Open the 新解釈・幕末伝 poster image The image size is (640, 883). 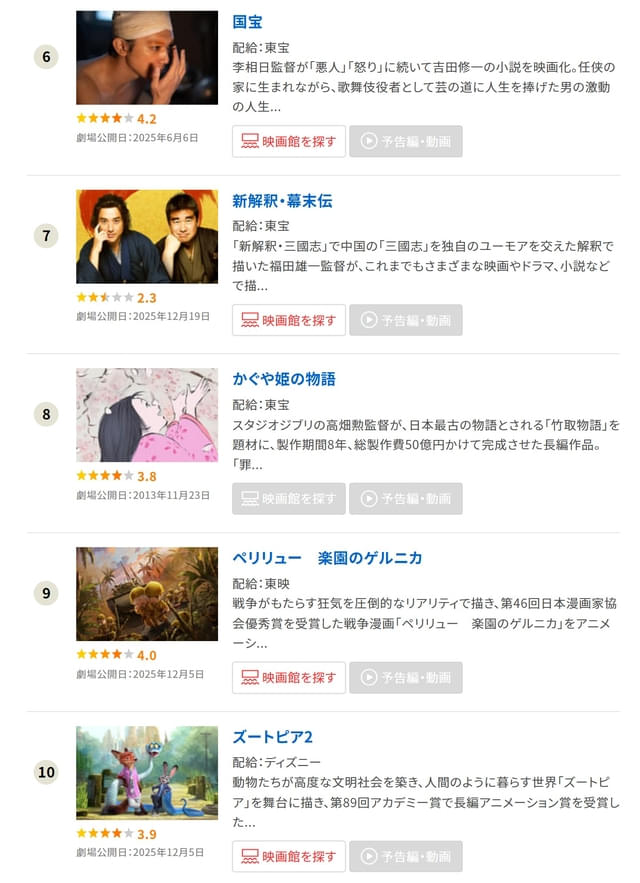146,236
